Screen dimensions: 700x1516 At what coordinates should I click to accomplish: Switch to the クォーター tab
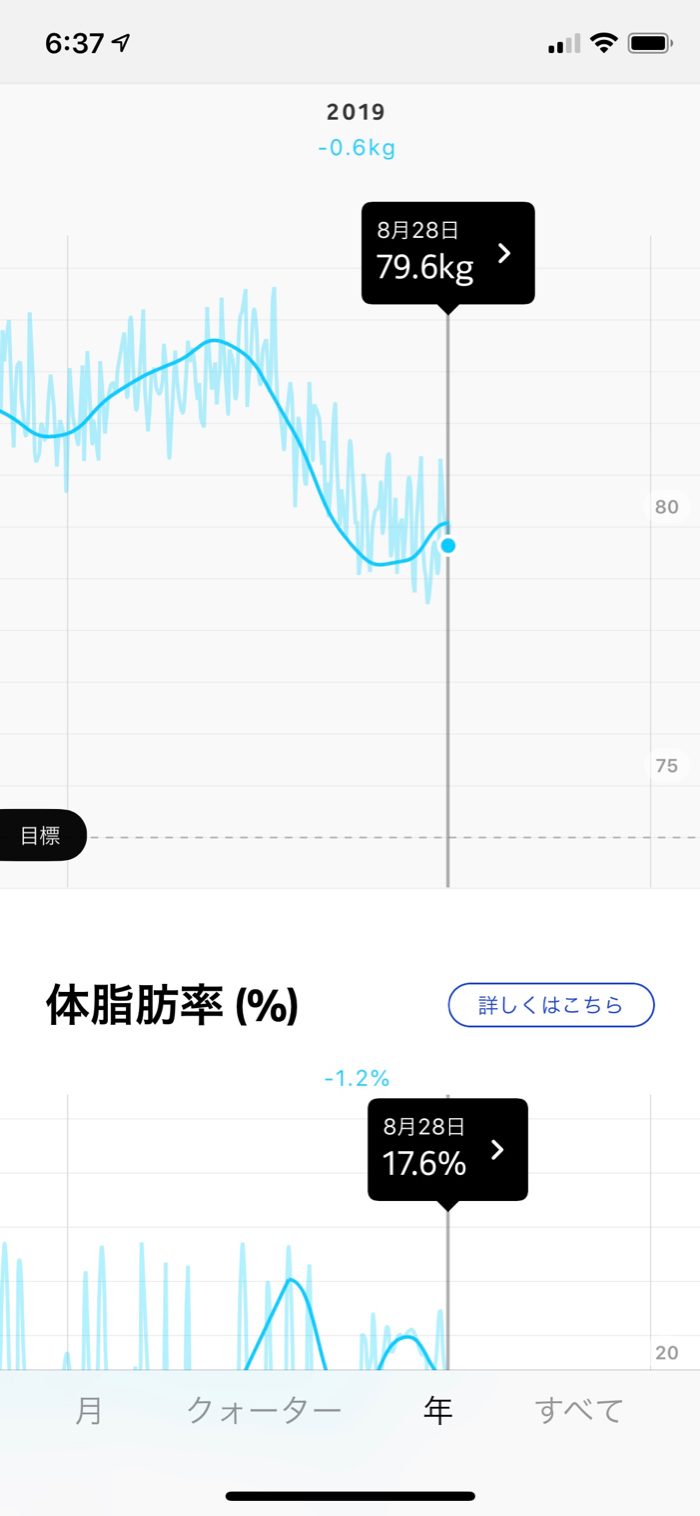click(264, 1410)
